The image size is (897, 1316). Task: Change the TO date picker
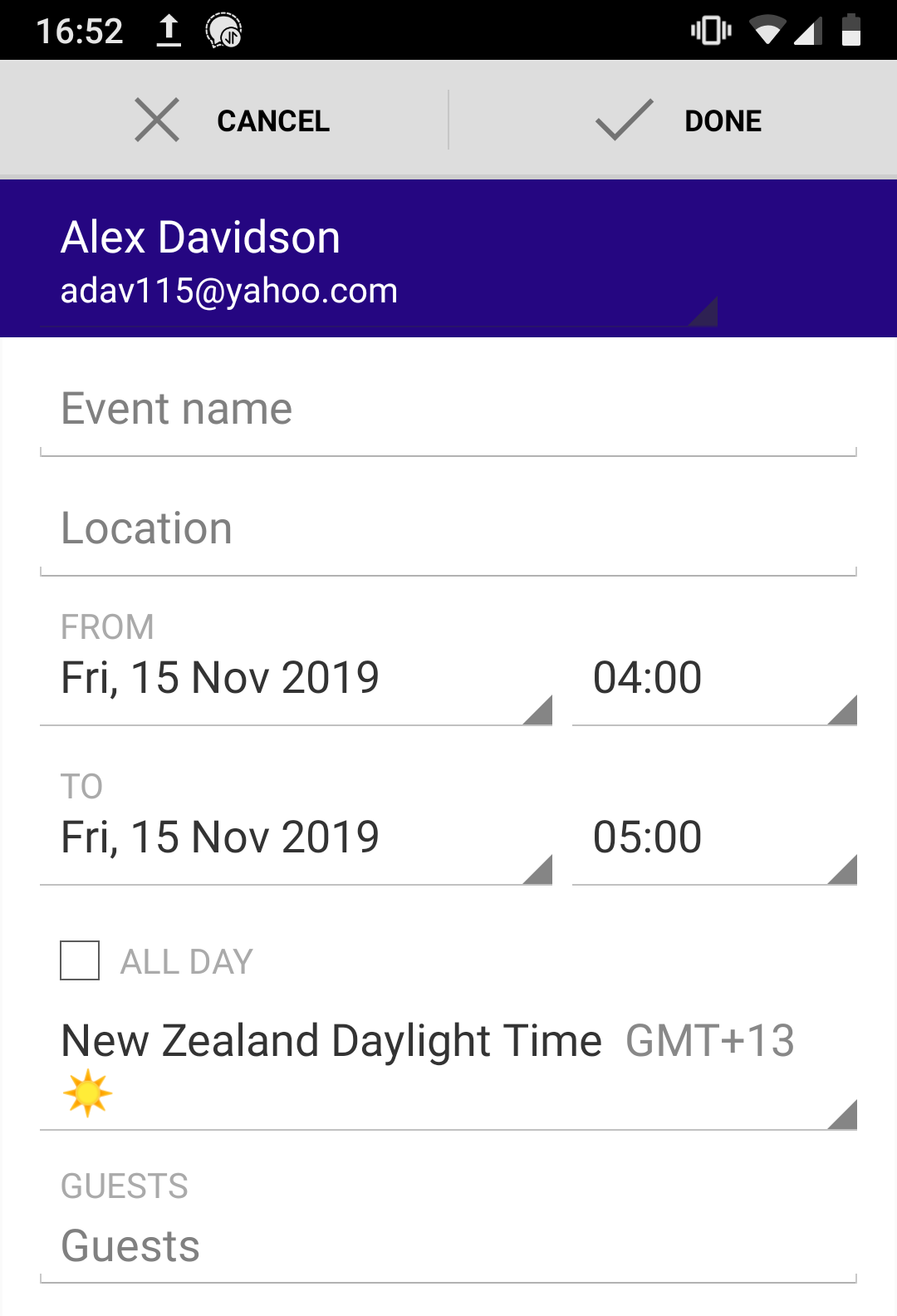coord(295,838)
